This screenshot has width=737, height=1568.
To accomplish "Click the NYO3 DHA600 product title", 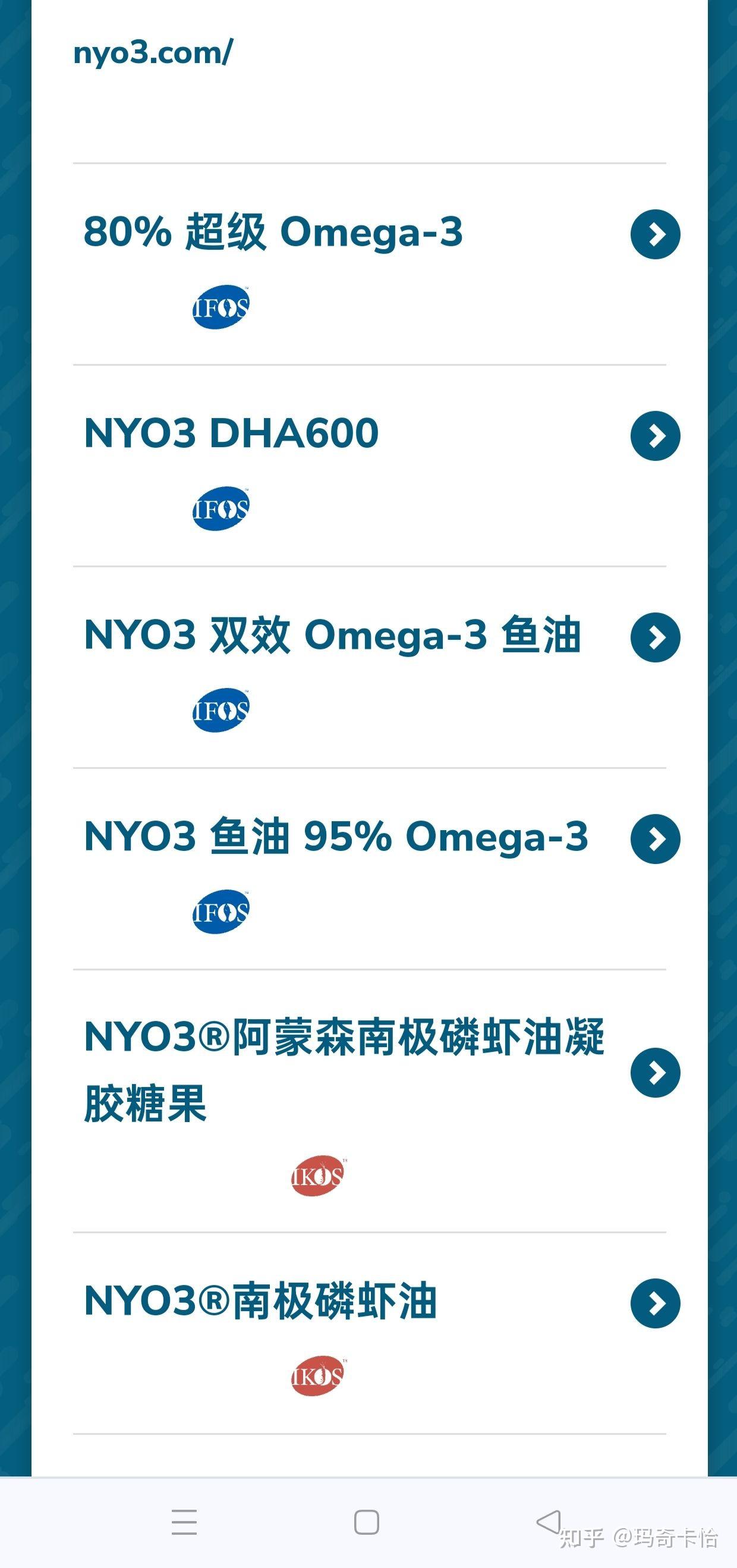I will point(231,434).
